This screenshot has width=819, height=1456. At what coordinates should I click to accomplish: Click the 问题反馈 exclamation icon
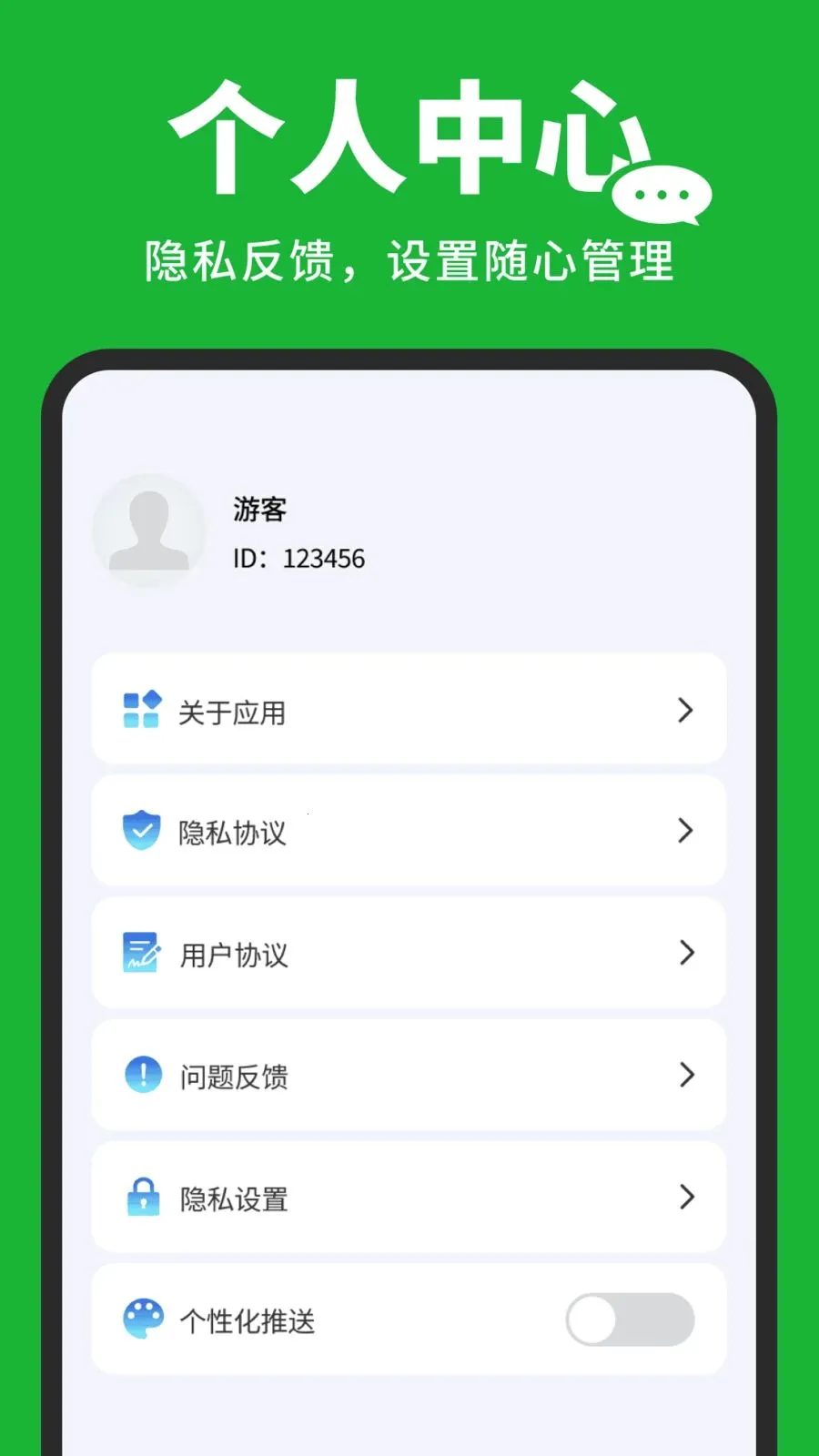click(140, 1075)
